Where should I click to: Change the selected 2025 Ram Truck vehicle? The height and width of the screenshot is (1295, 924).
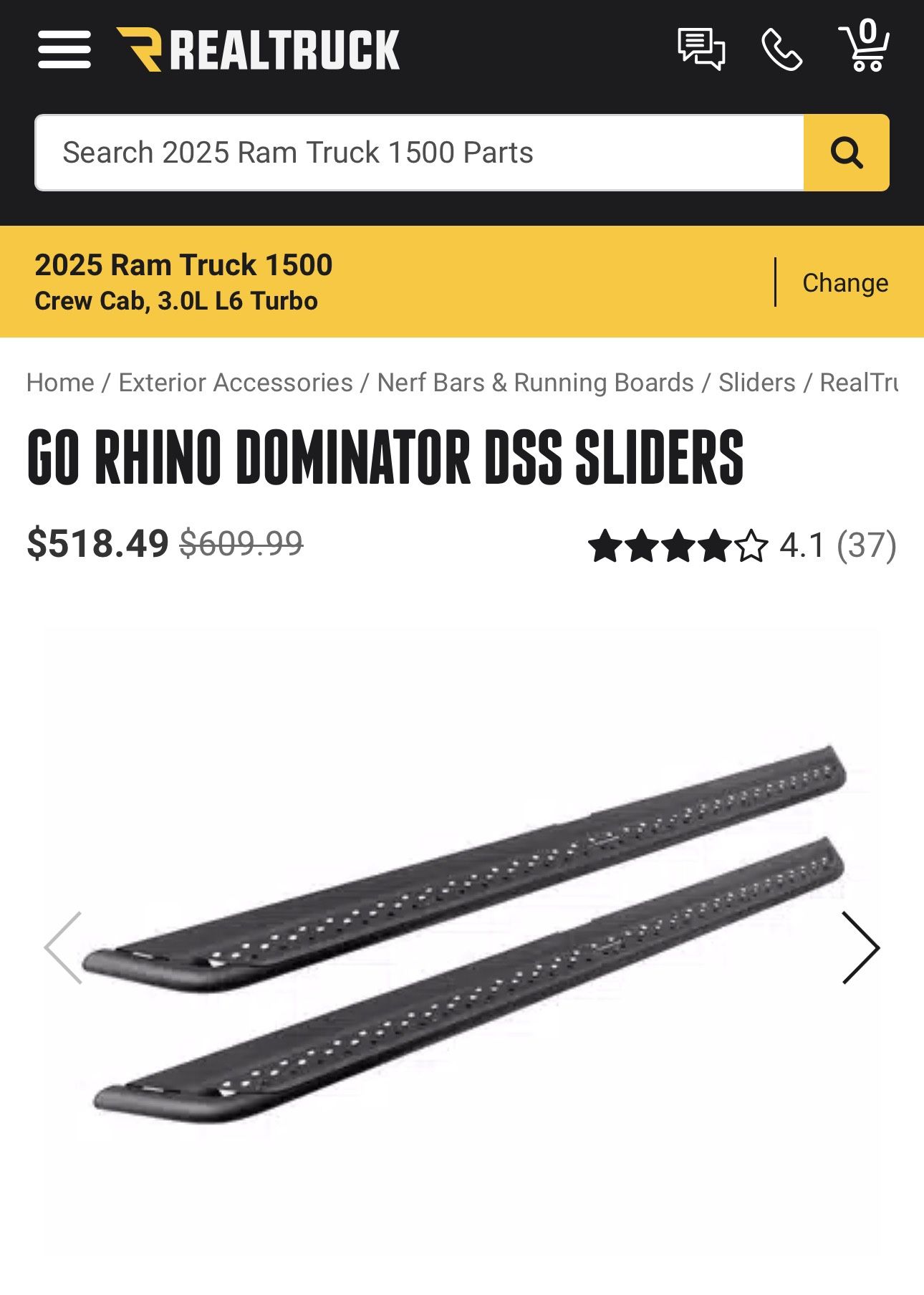(x=844, y=282)
